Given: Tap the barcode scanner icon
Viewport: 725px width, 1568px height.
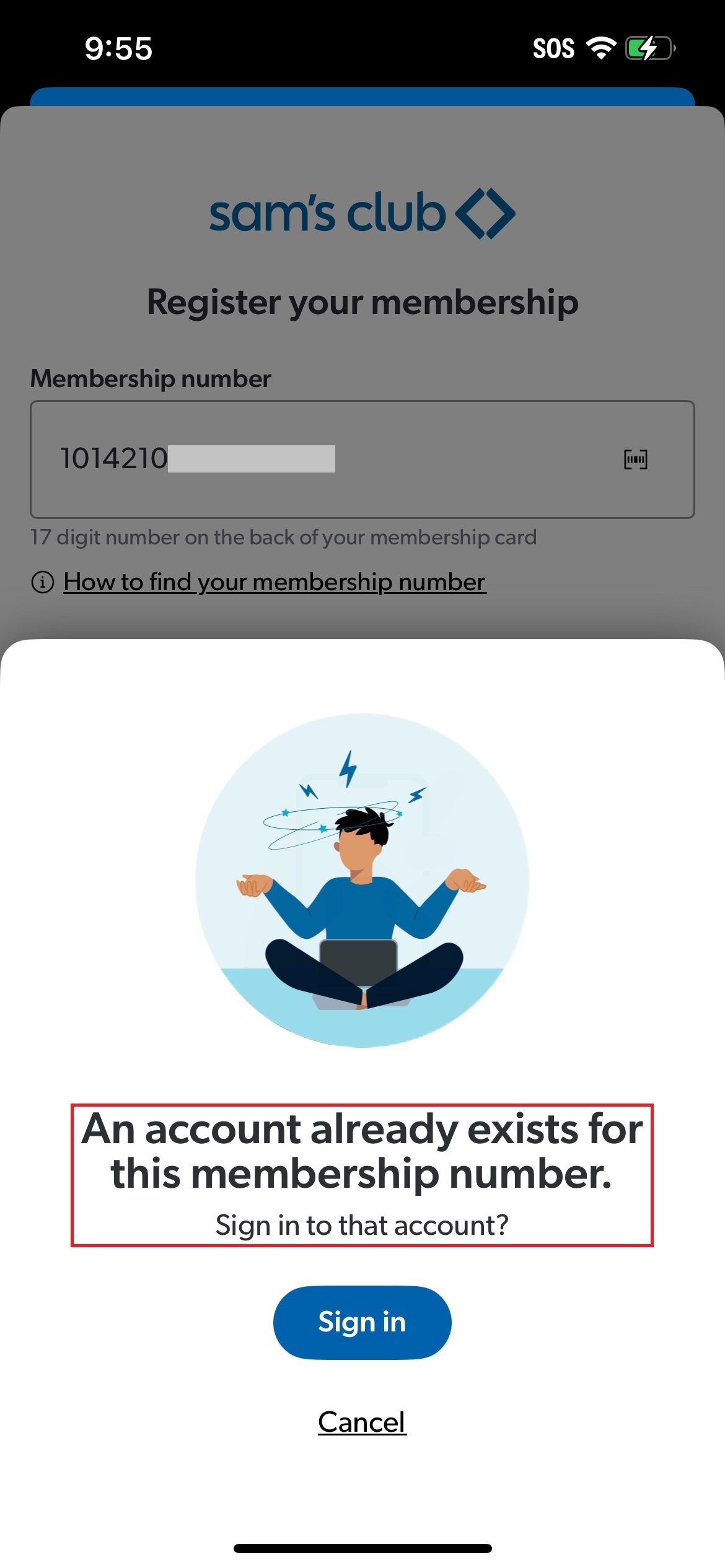Looking at the screenshot, I should click(635, 460).
